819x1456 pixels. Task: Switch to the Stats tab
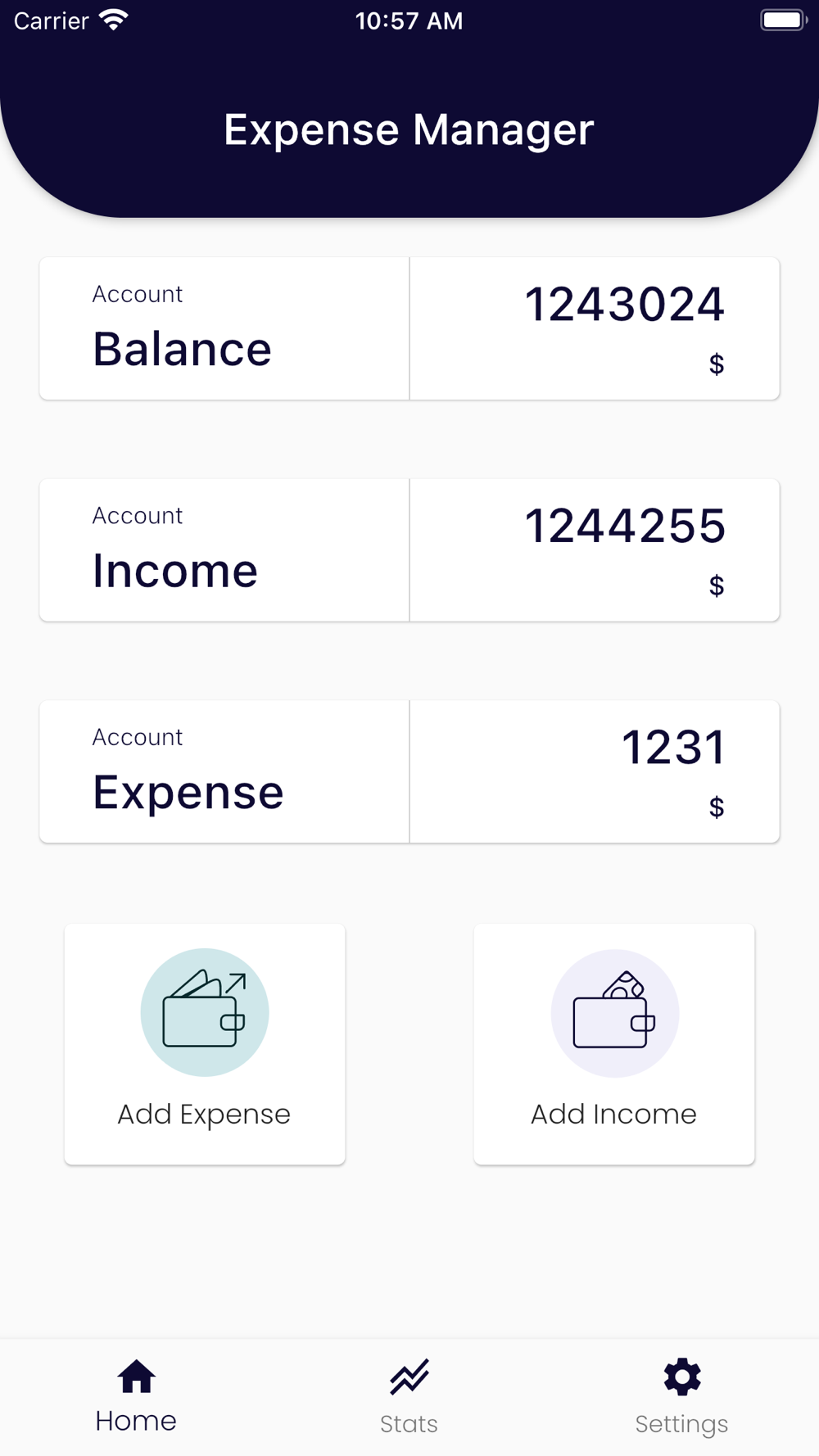(409, 1397)
